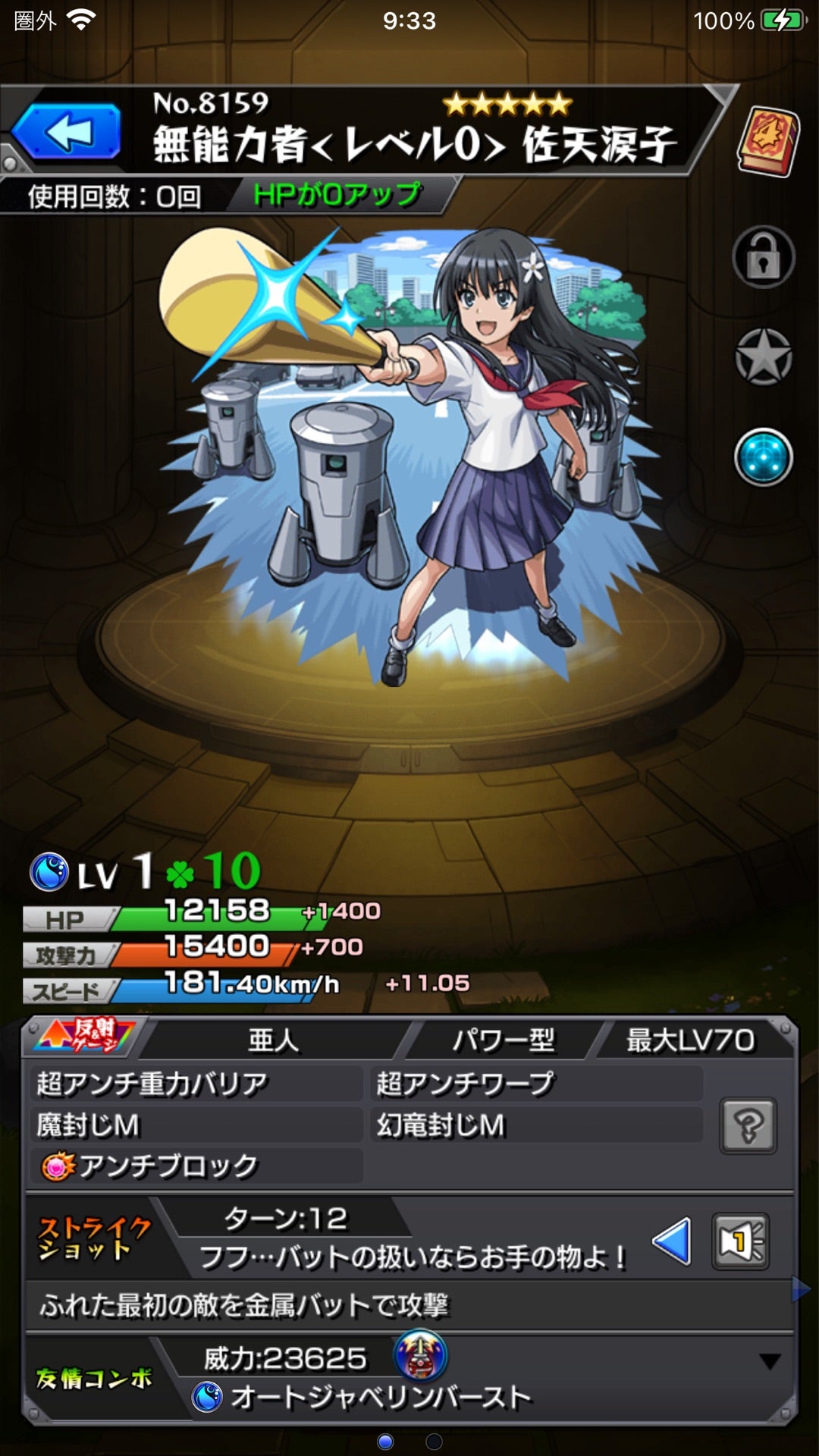819x1456 pixels.
Task: Open the ability help question mark icon
Action: [x=748, y=1125]
